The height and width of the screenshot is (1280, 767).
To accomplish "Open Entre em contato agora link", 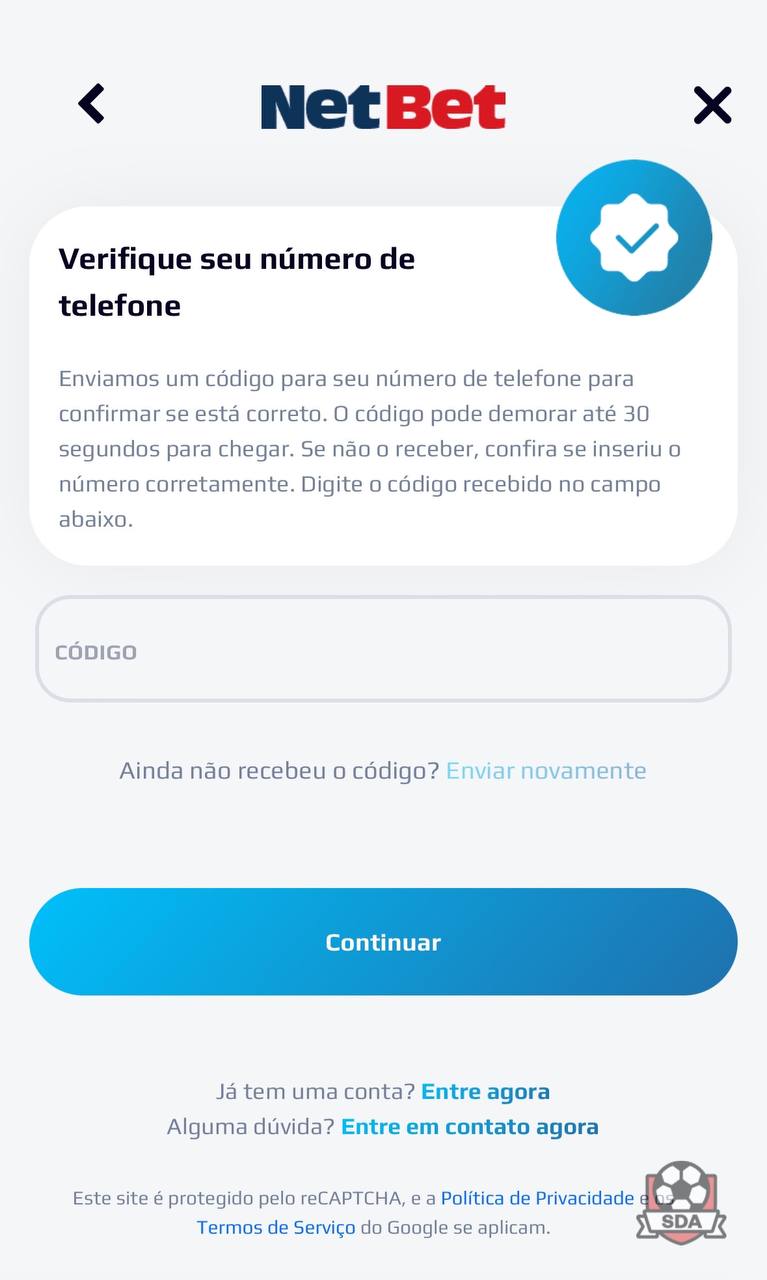I will [470, 1127].
